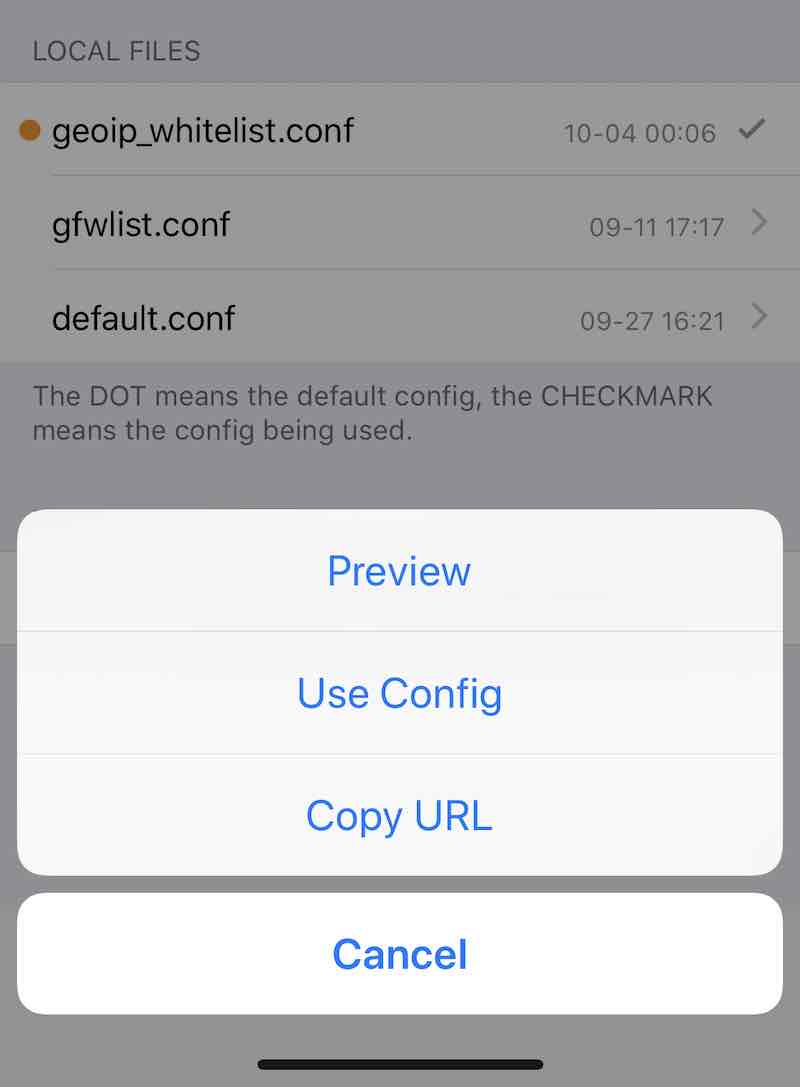The width and height of the screenshot is (800, 1087).
Task: Choose Preview in the action sheet
Action: pyautogui.click(x=399, y=571)
